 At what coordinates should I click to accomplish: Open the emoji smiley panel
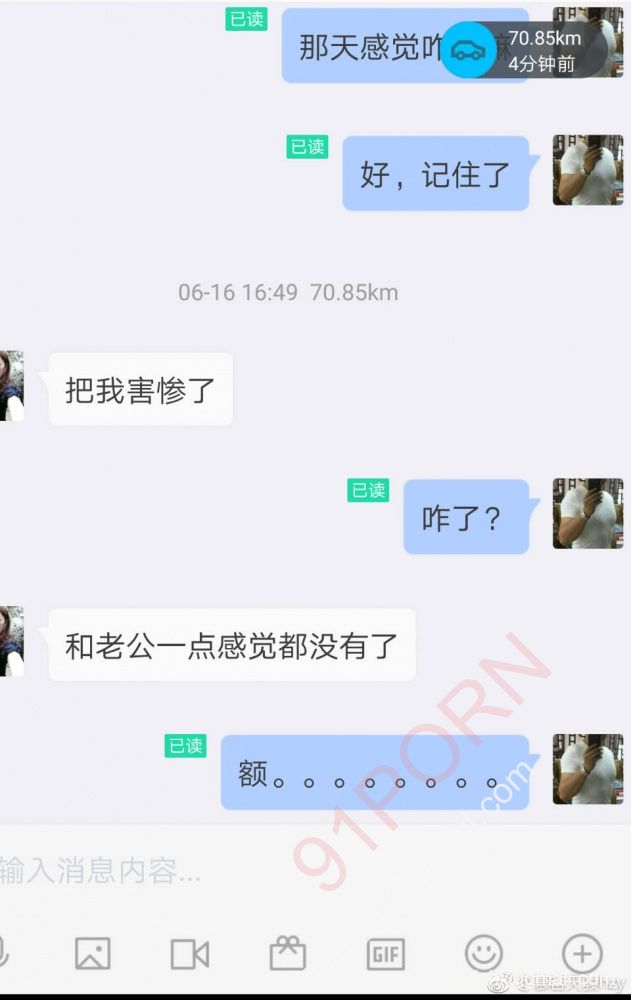point(484,953)
